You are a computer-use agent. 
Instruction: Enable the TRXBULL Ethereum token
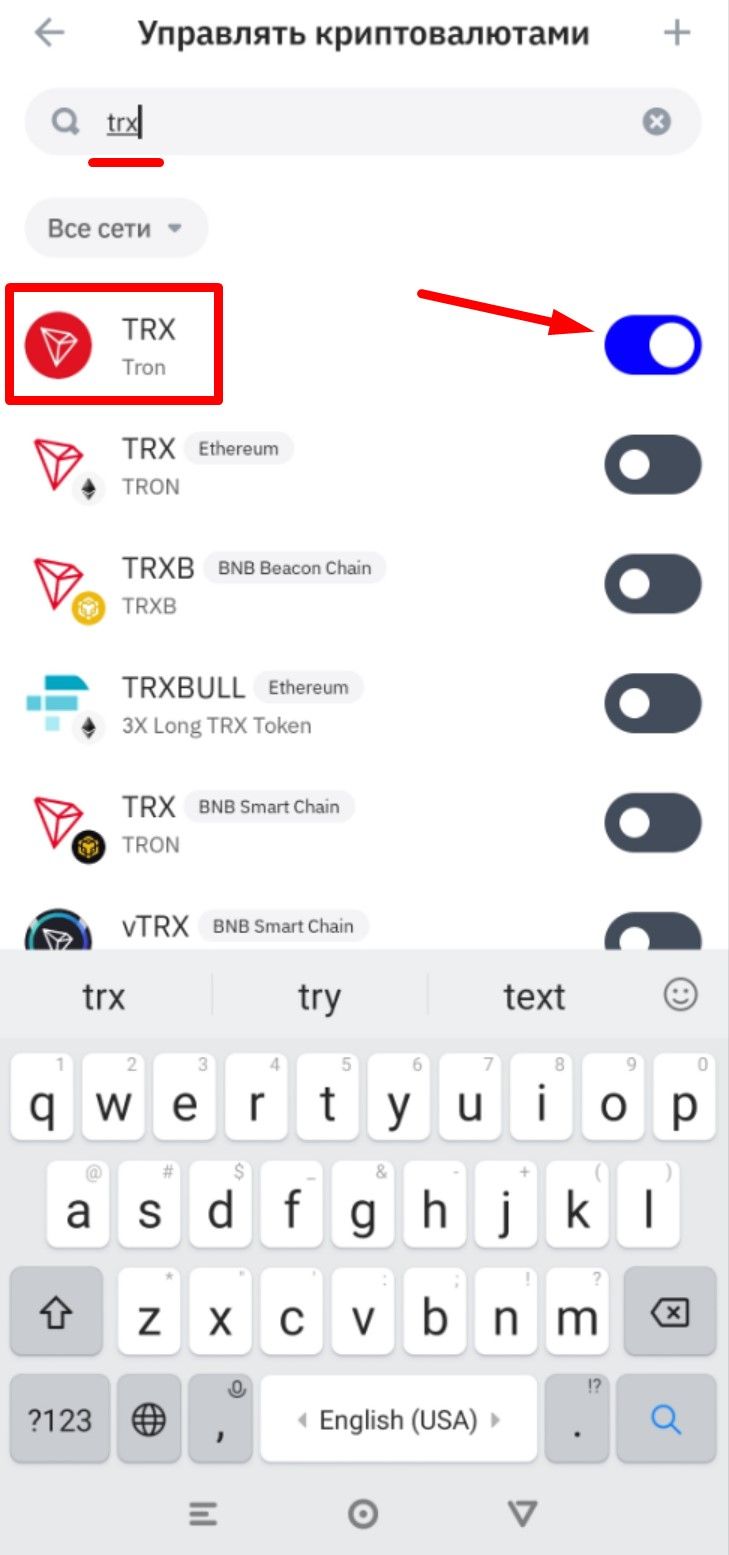pos(653,703)
